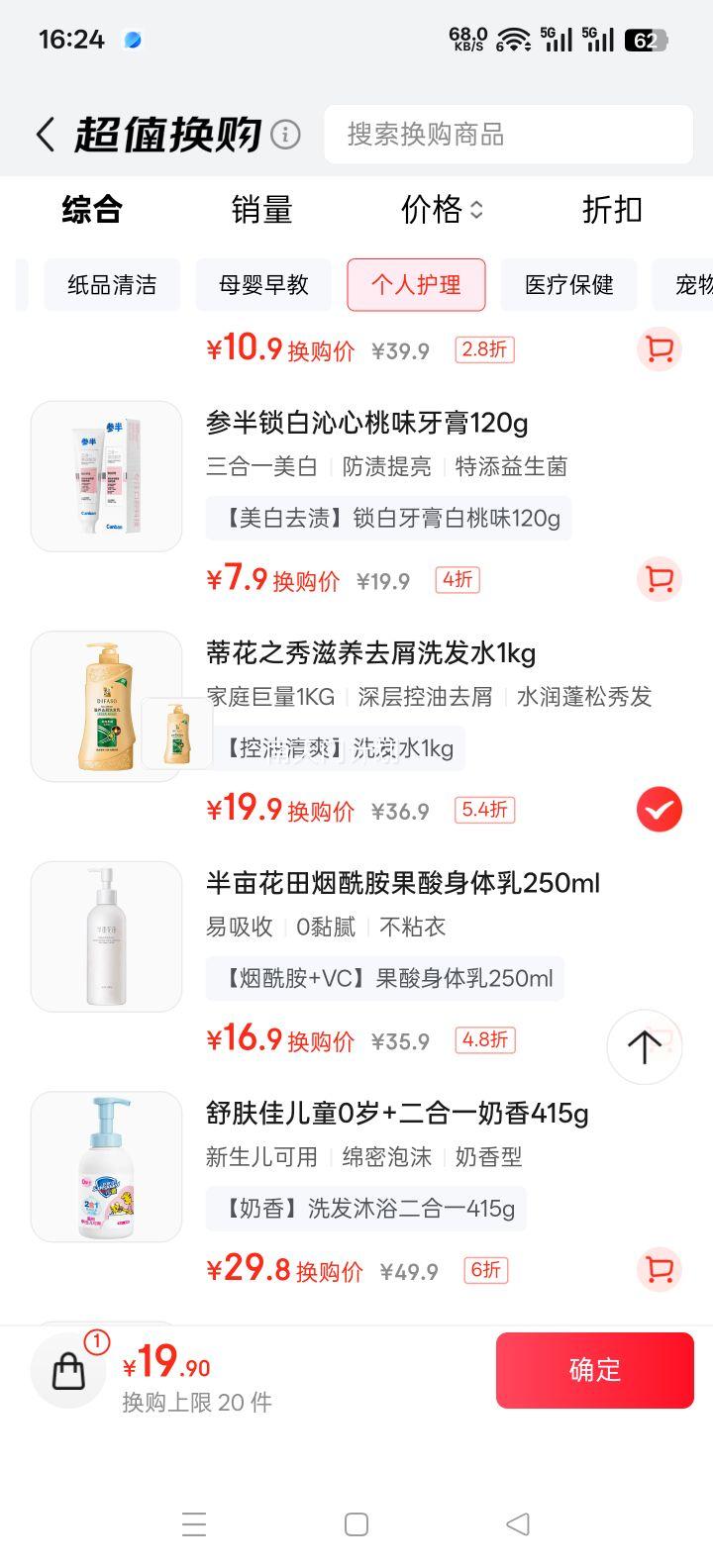
Task: Deselect the 蒂花之秀 shampoo checkmark
Action: [x=659, y=809]
